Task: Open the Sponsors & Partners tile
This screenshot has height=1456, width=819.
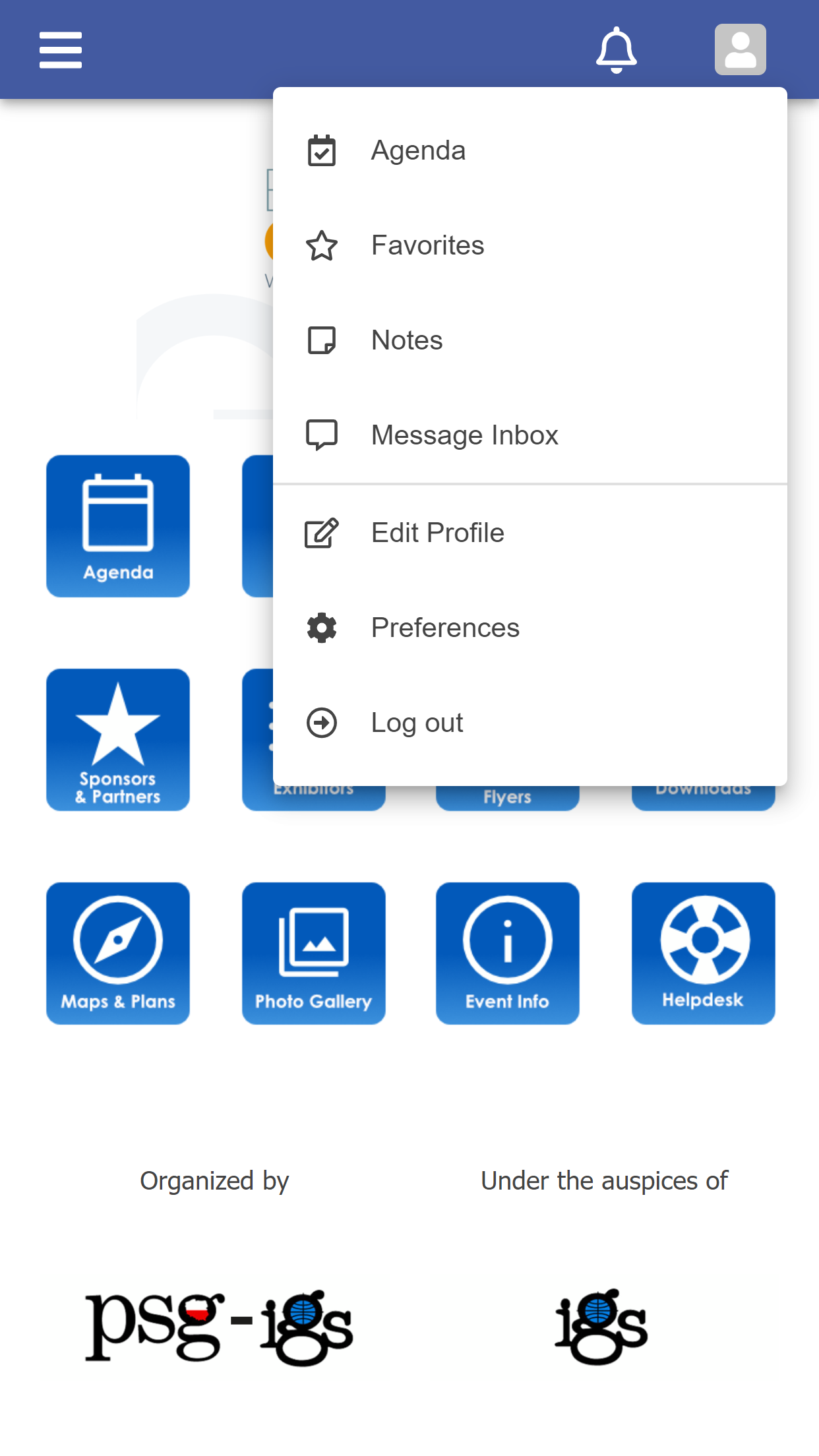Action: click(x=118, y=740)
